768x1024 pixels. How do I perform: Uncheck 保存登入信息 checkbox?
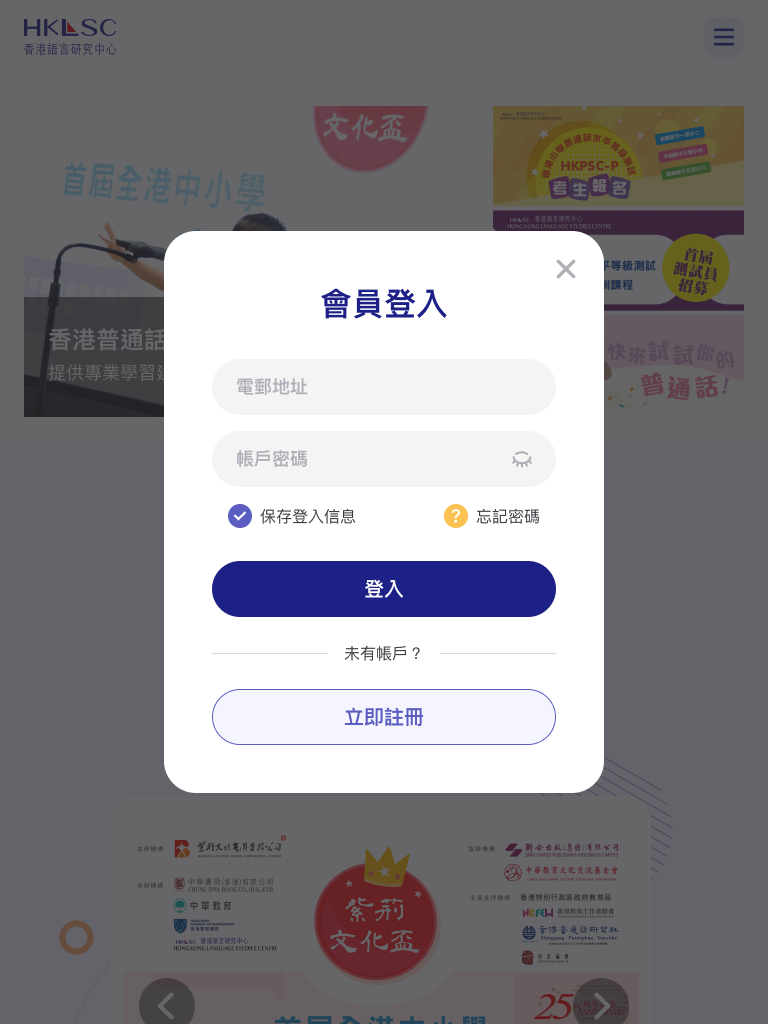(240, 516)
